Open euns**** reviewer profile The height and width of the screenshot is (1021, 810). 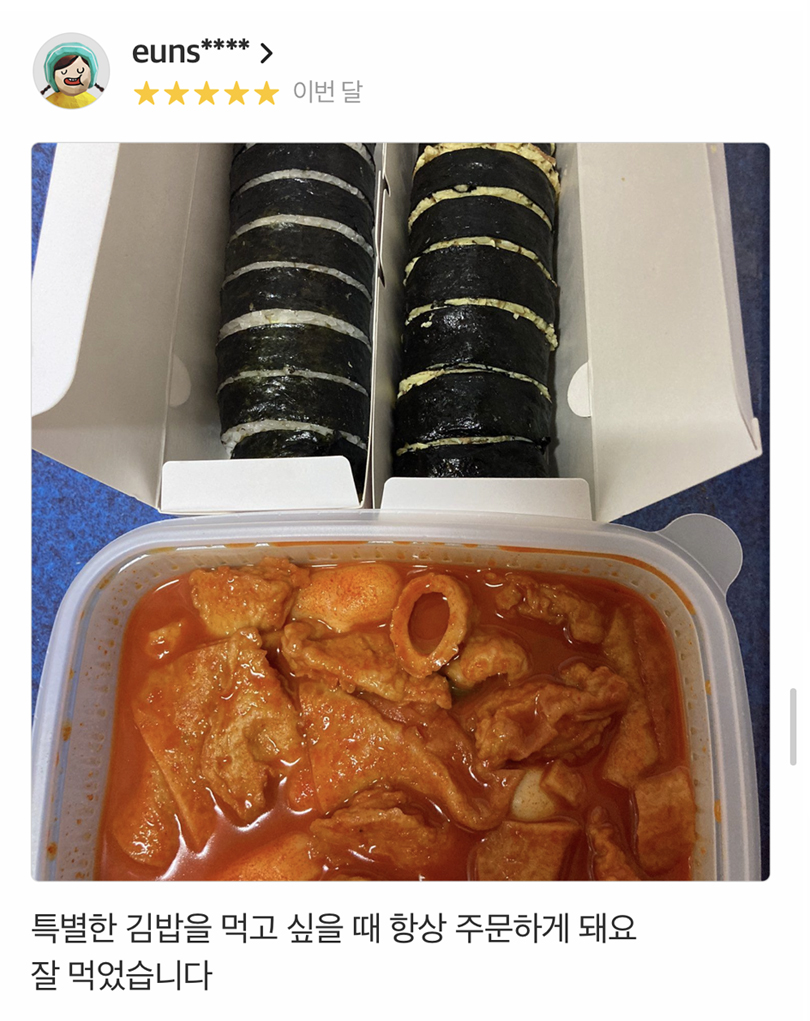pyautogui.click(x=202, y=53)
